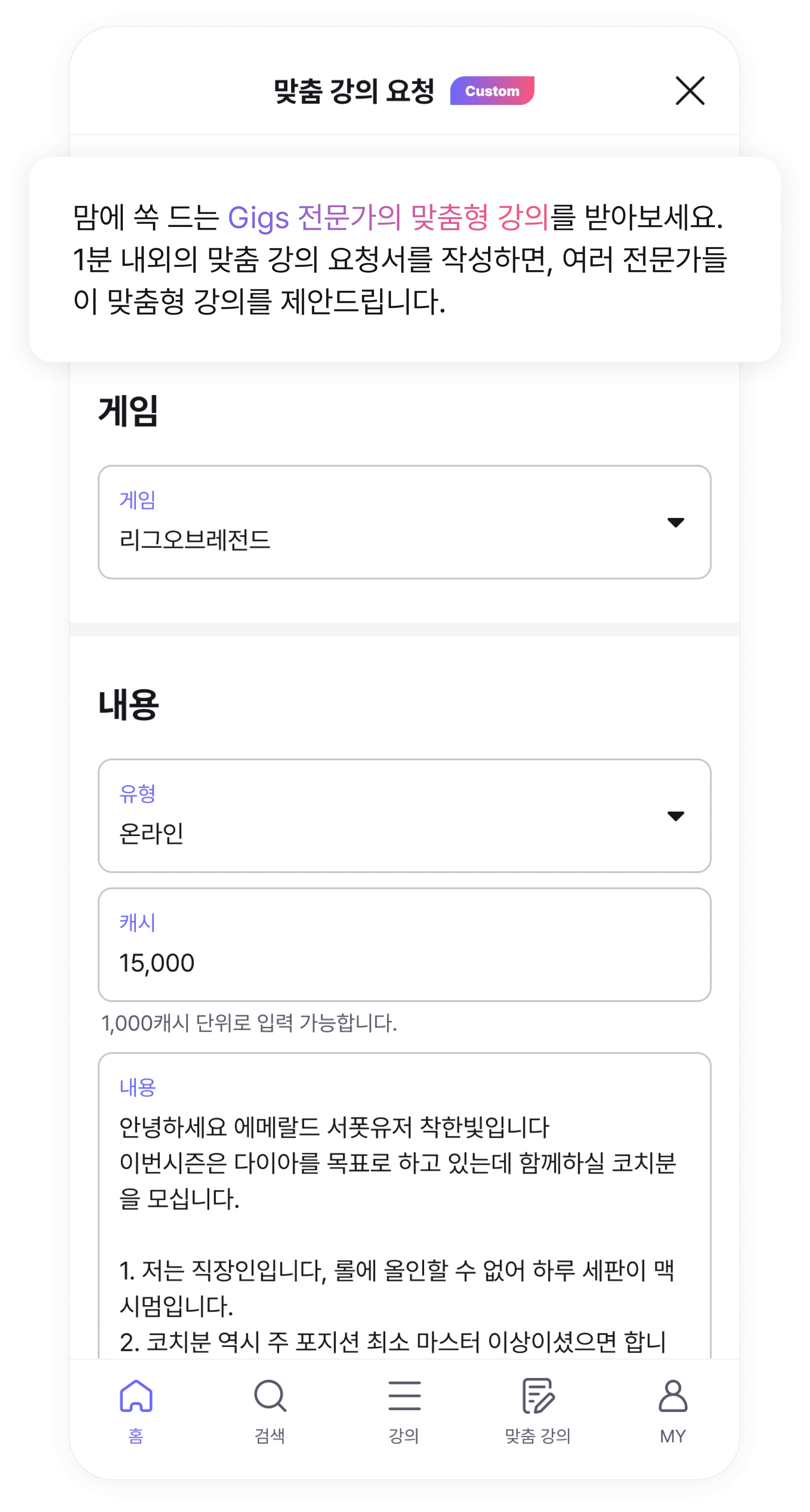Open the 유형 dropdown showing 온라인
Screen dimensions: 810x1512
click(x=405, y=815)
